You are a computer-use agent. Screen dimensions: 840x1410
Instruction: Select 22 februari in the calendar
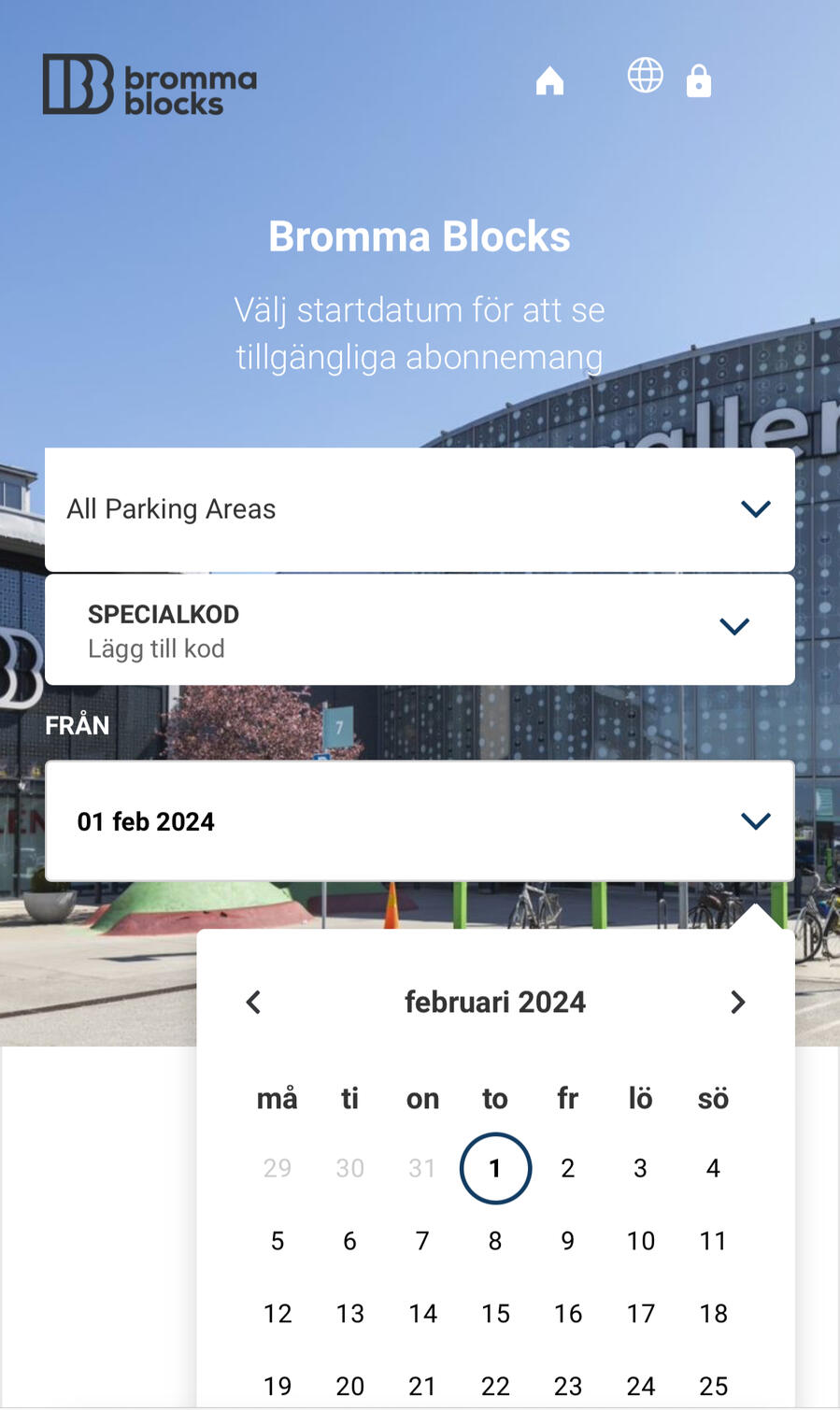[495, 1386]
